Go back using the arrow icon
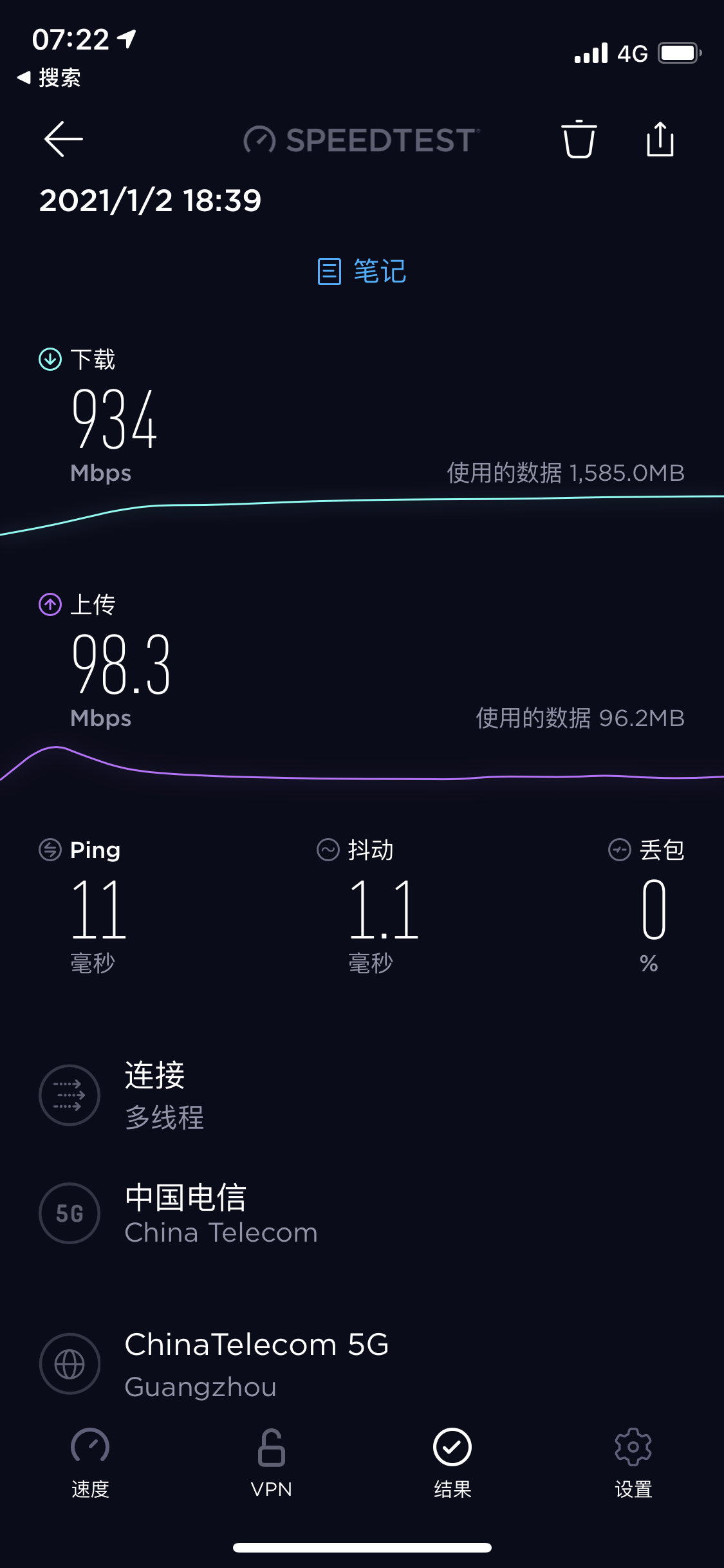 [63, 139]
